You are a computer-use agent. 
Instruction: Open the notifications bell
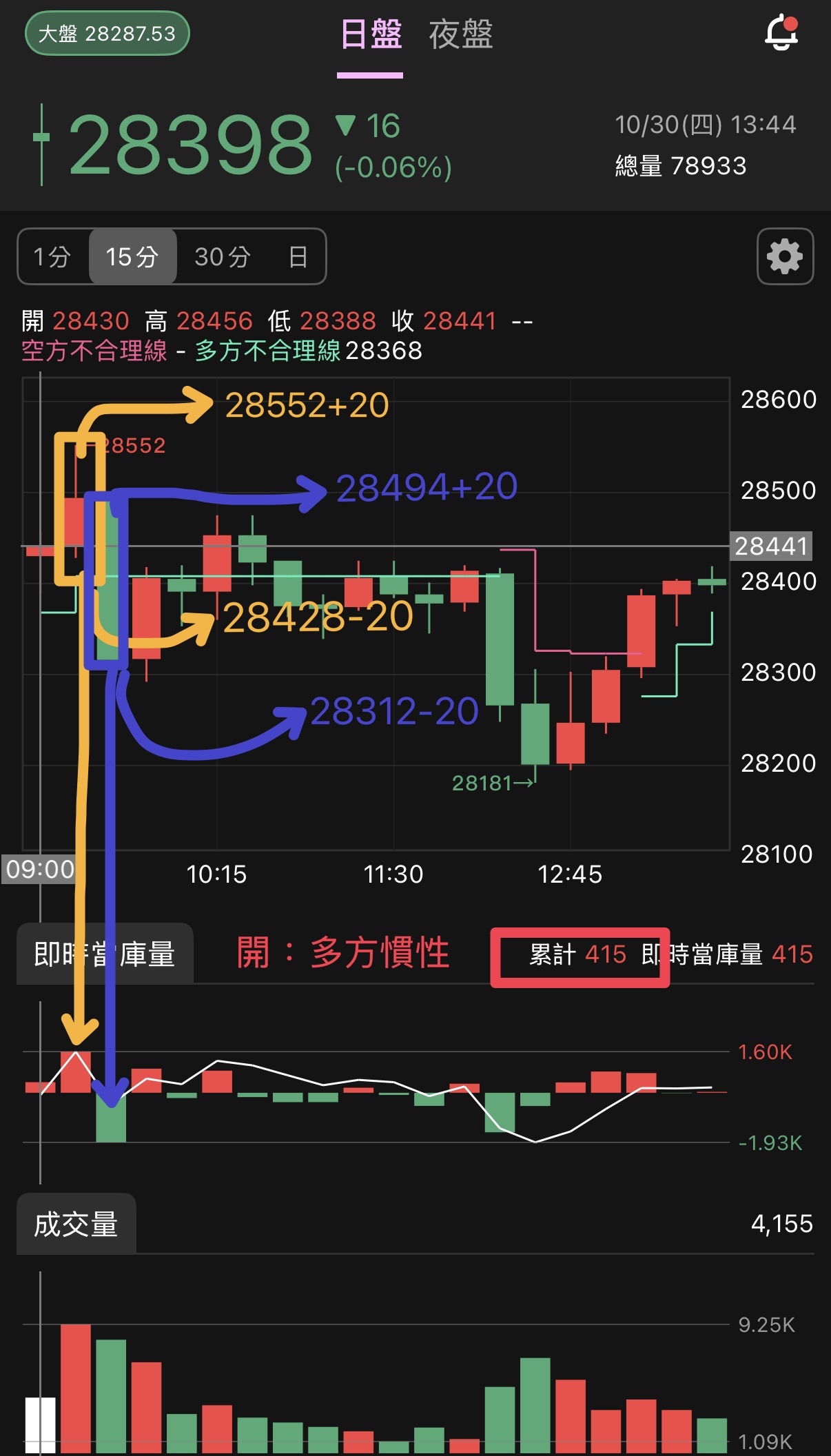pos(781,33)
